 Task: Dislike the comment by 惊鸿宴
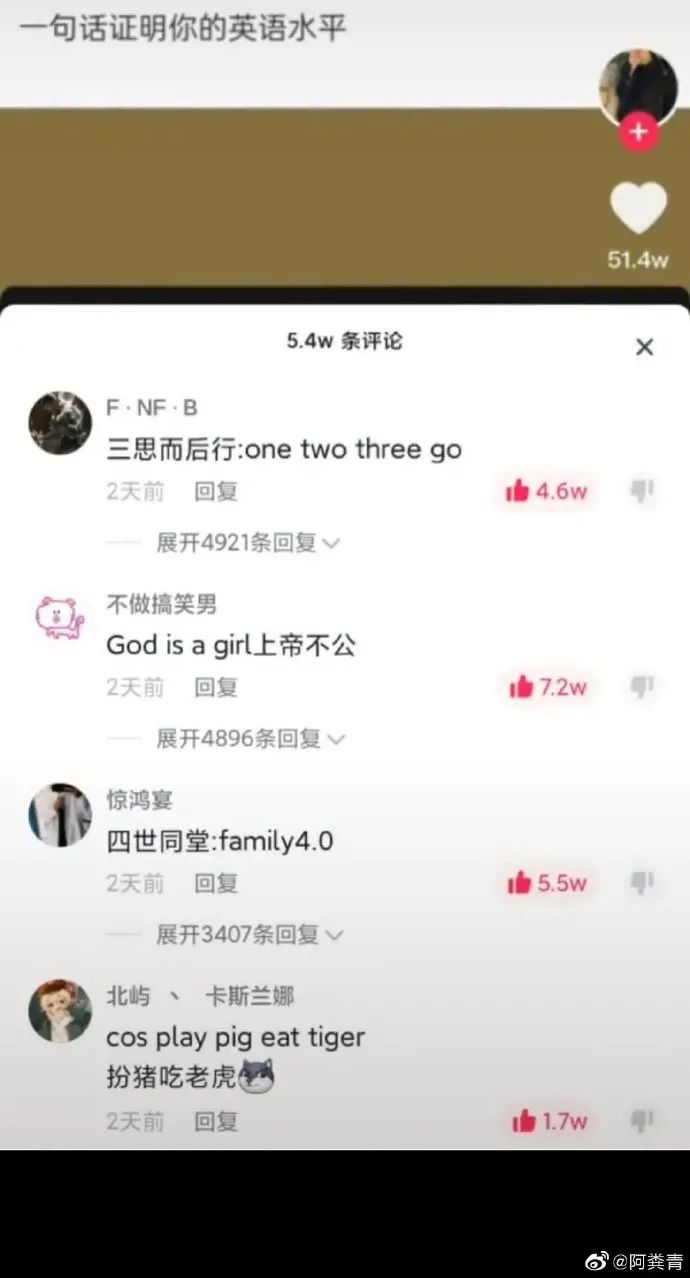(x=641, y=883)
